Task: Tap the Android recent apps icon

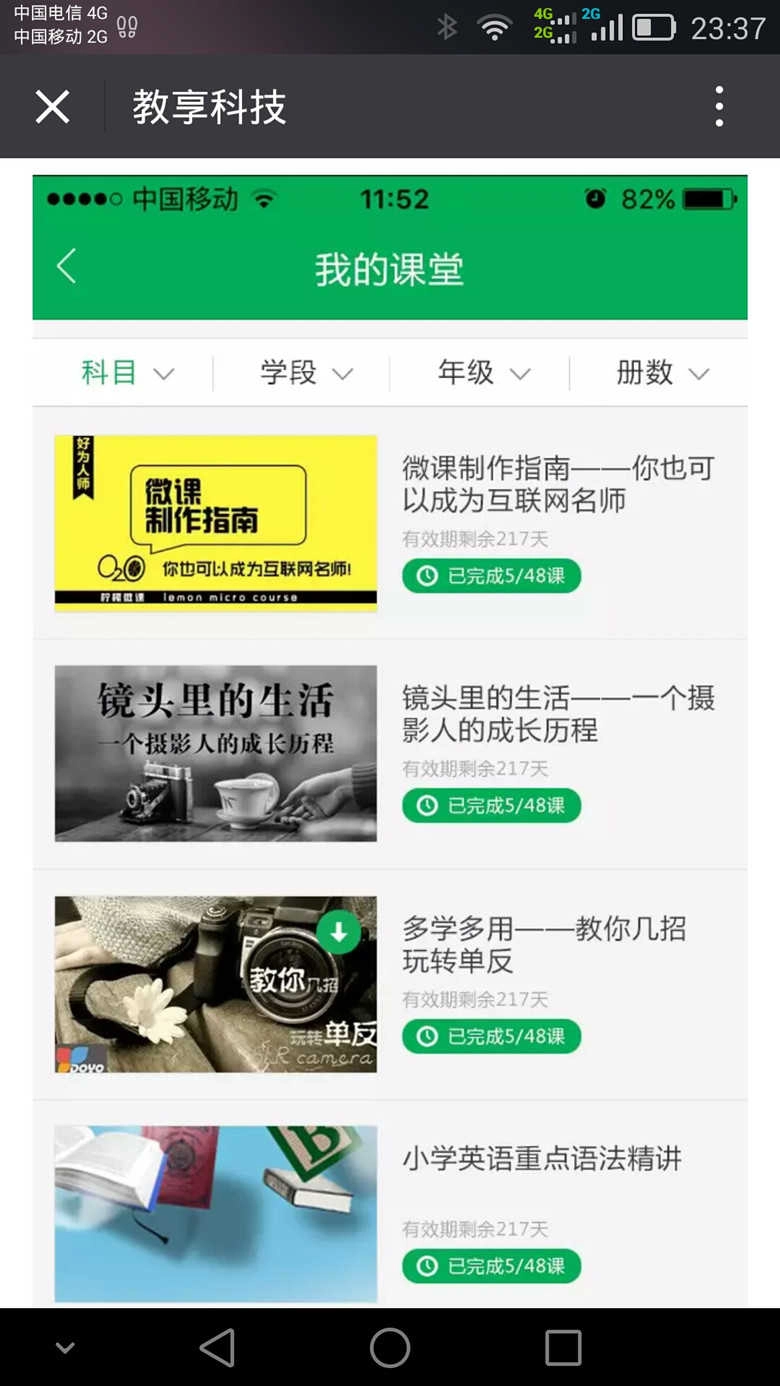Action: coord(564,1347)
